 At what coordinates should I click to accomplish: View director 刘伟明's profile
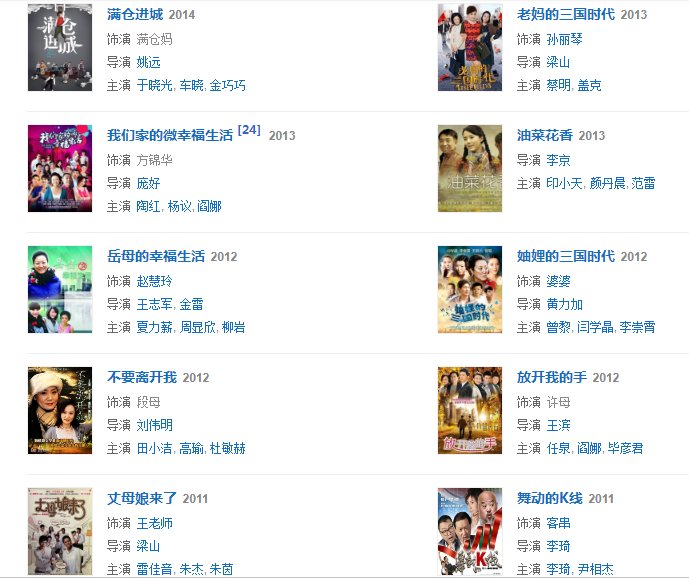155,425
